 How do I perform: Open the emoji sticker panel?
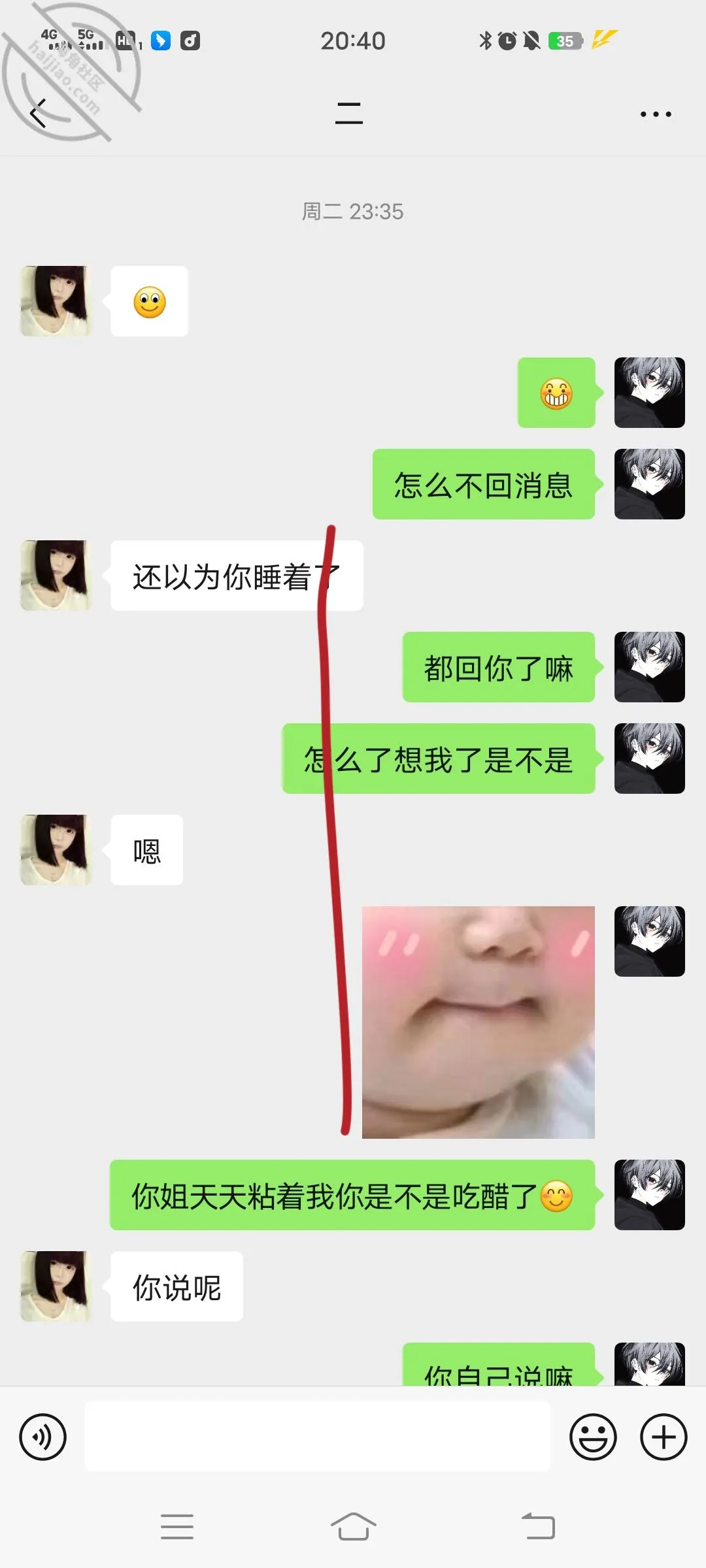coord(593,1437)
